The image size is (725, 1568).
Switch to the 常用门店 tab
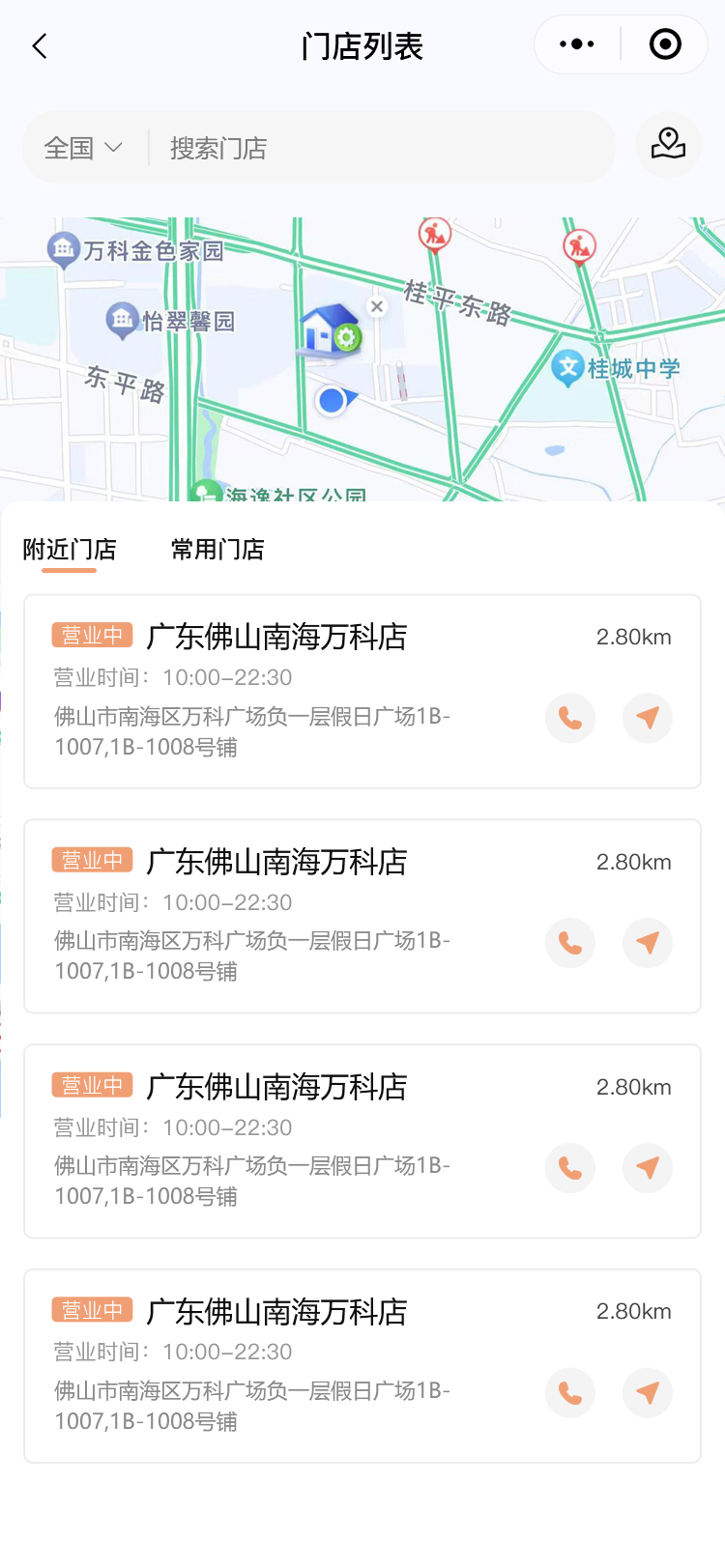pos(217,550)
